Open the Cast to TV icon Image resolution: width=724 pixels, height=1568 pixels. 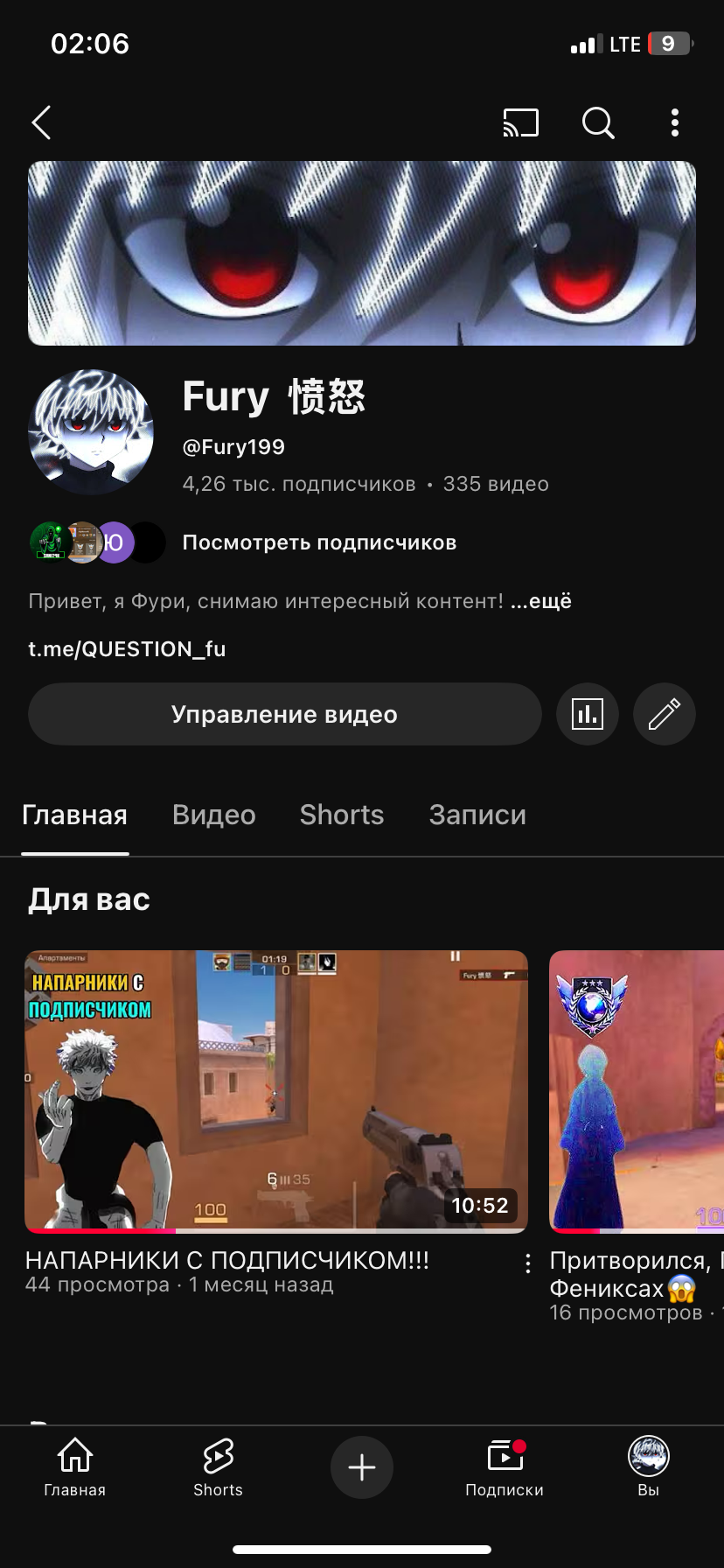(x=520, y=123)
